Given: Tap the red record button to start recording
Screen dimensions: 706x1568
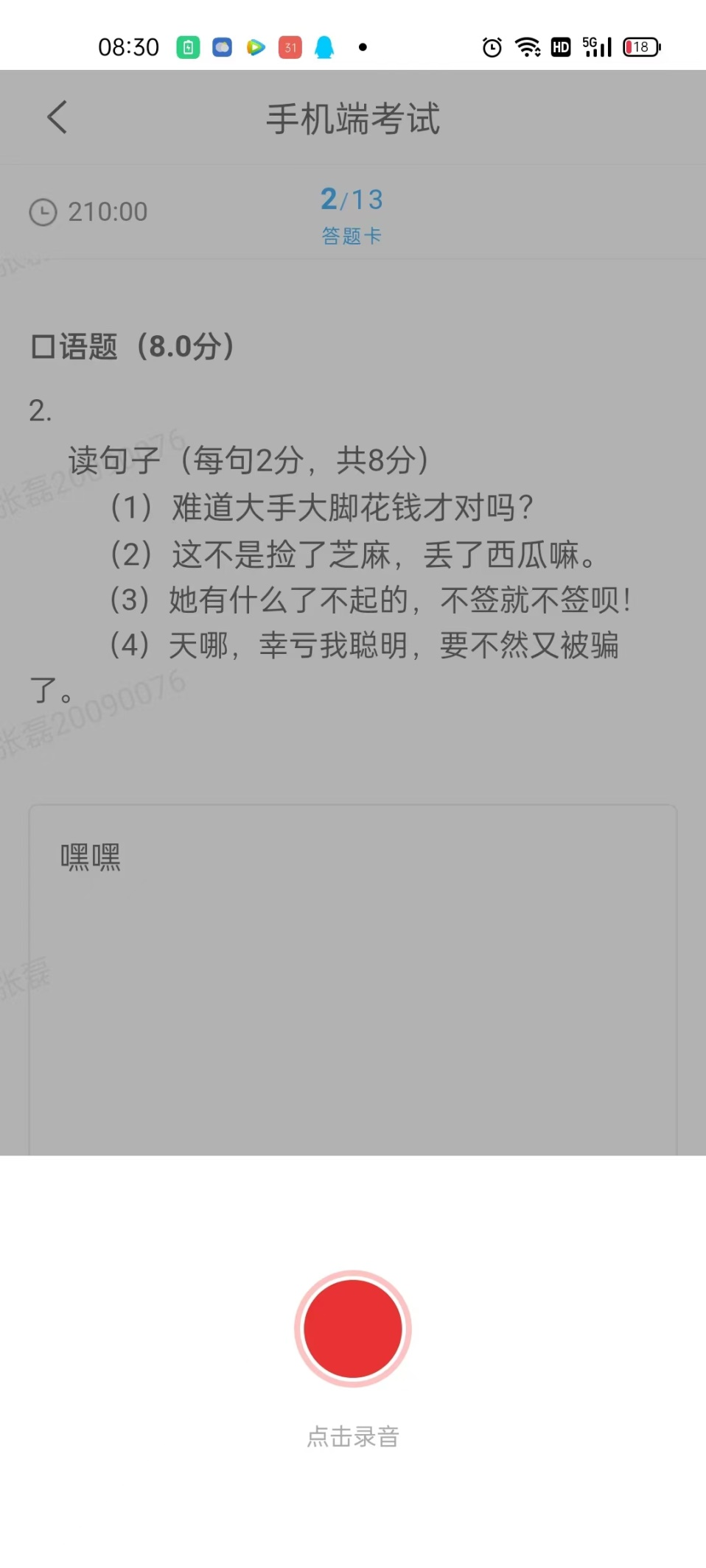Looking at the screenshot, I should (x=353, y=1328).
